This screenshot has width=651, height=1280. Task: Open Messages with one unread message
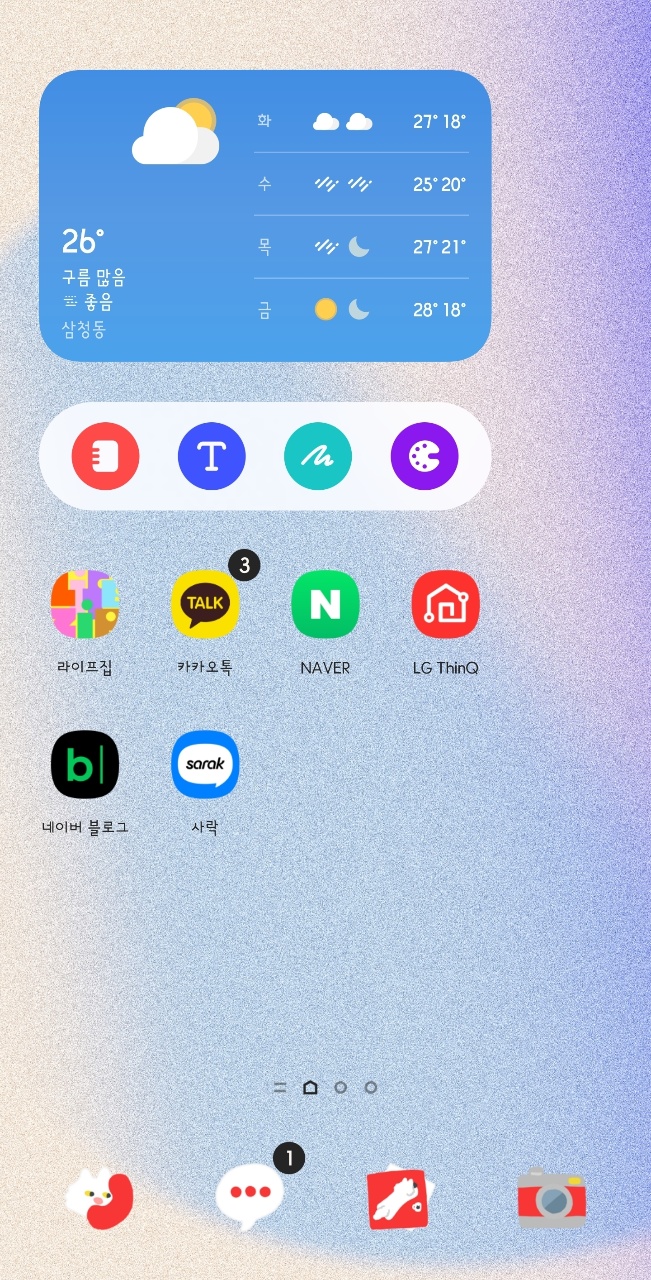(x=250, y=1196)
